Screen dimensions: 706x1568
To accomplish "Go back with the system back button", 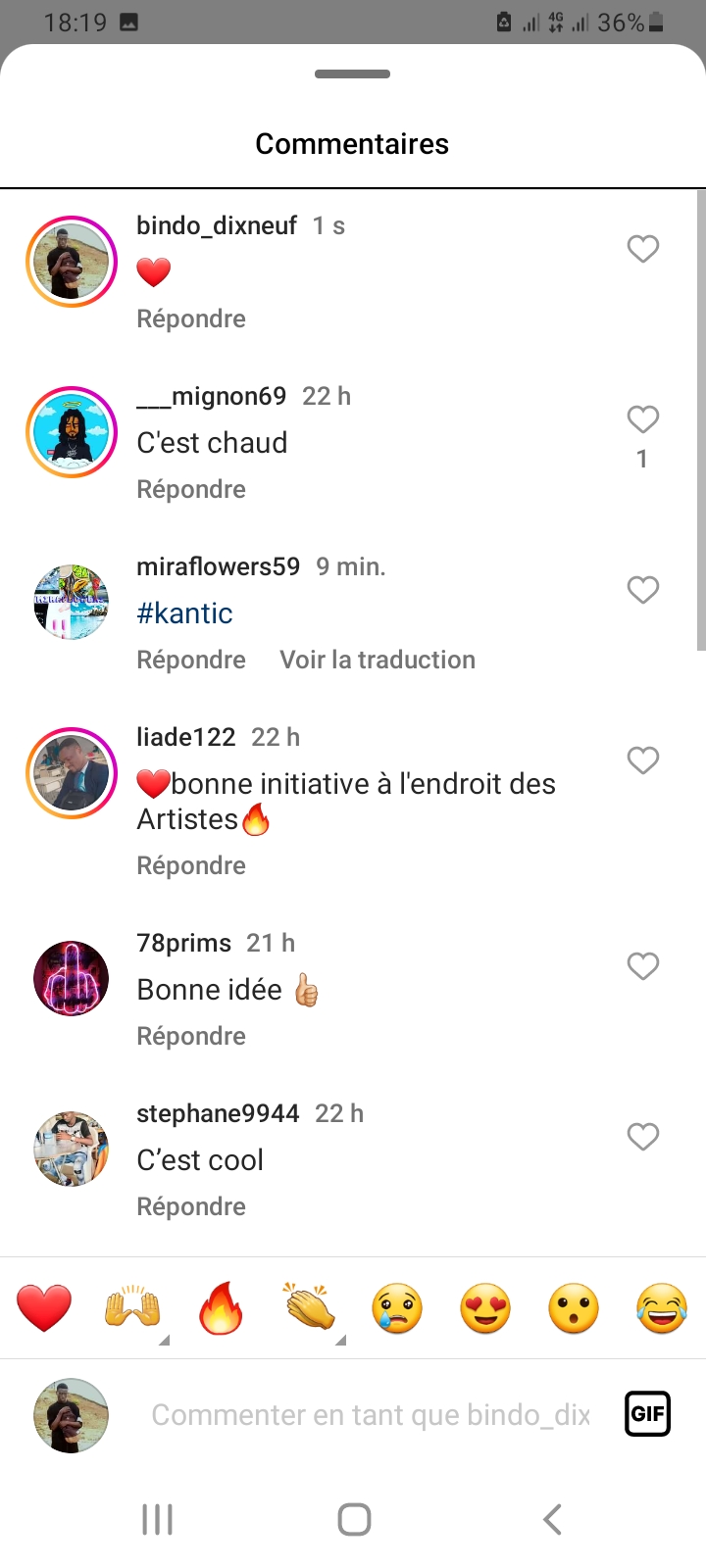I will click(552, 1520).
